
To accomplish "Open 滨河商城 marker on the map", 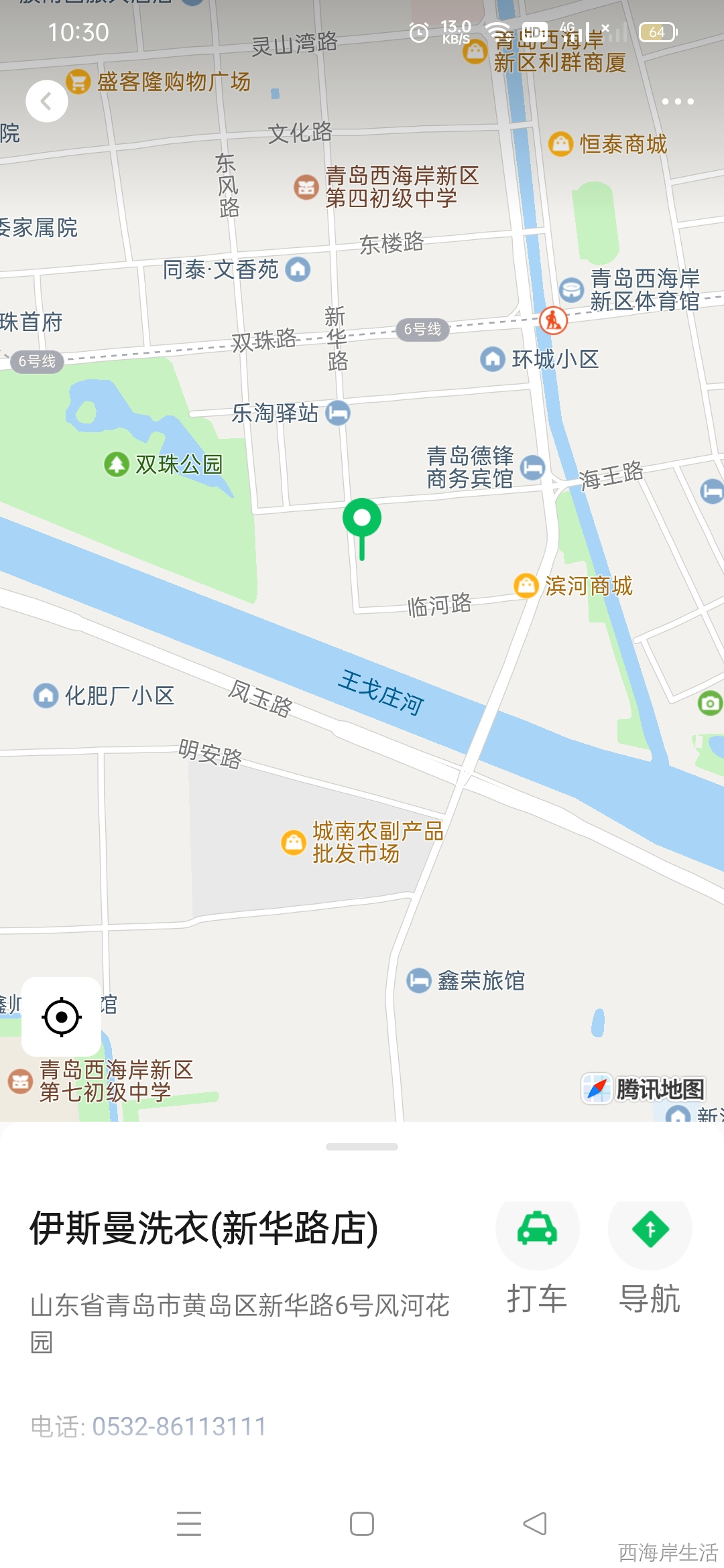I will (x=526, y=586).
